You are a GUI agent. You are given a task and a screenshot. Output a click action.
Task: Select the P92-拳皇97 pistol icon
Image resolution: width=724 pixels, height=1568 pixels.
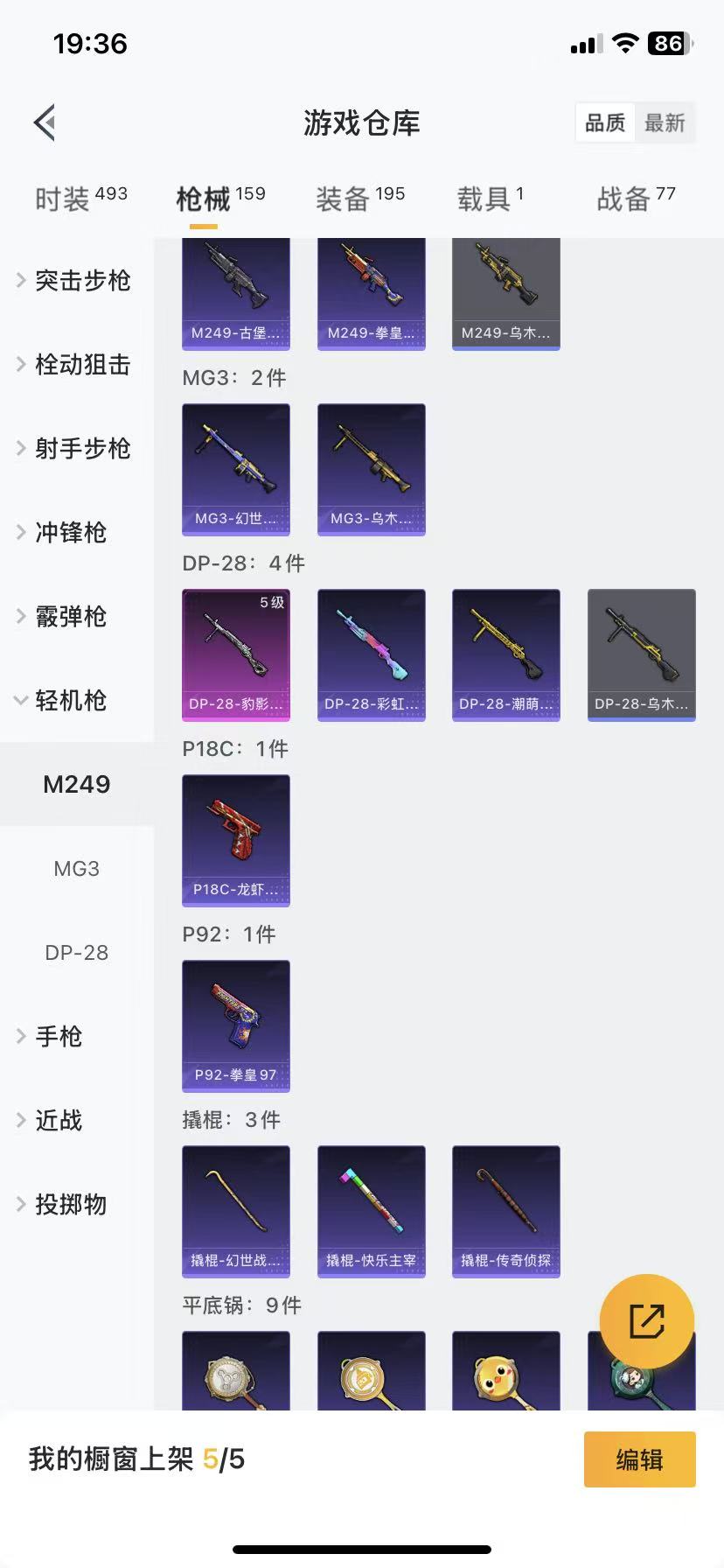pyautogui.click(x=235, y=1026)
